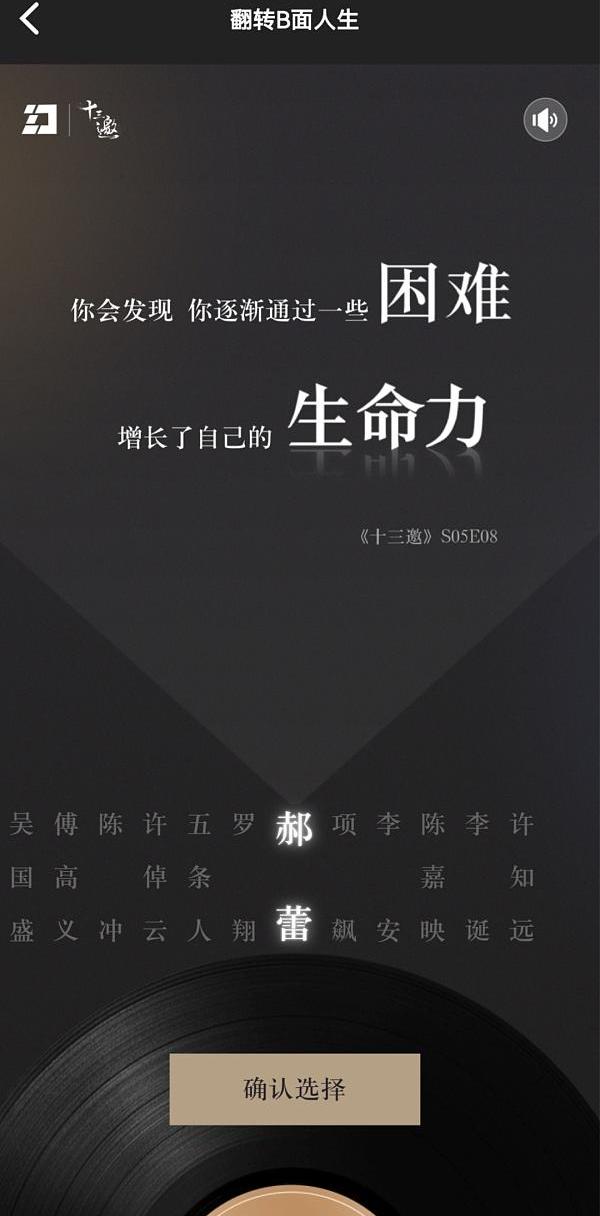Pick 项飙 from the names
This screenshot has width=600, height=1216.
(344, 877)
